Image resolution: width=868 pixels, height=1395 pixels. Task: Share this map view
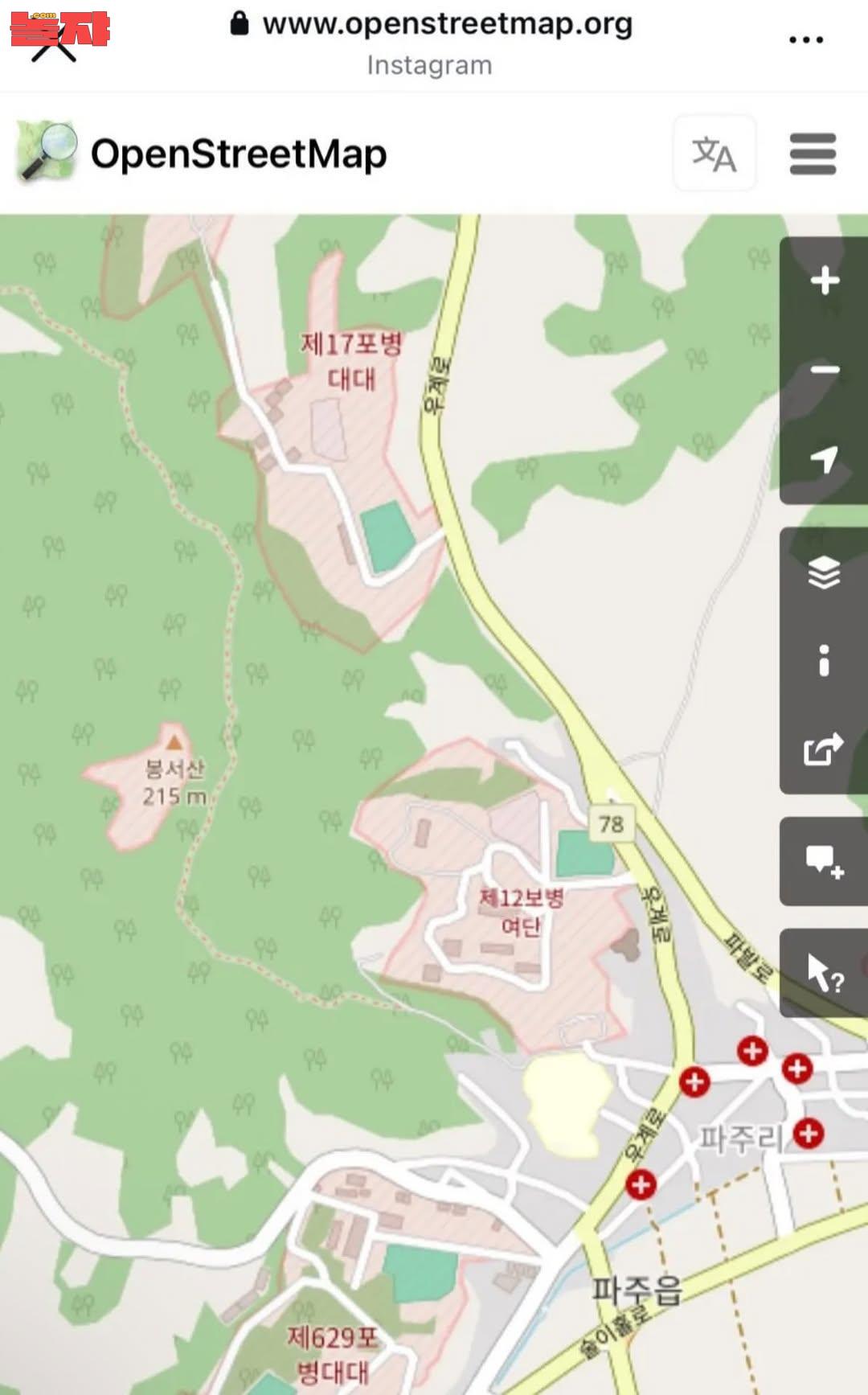point(824,749)
